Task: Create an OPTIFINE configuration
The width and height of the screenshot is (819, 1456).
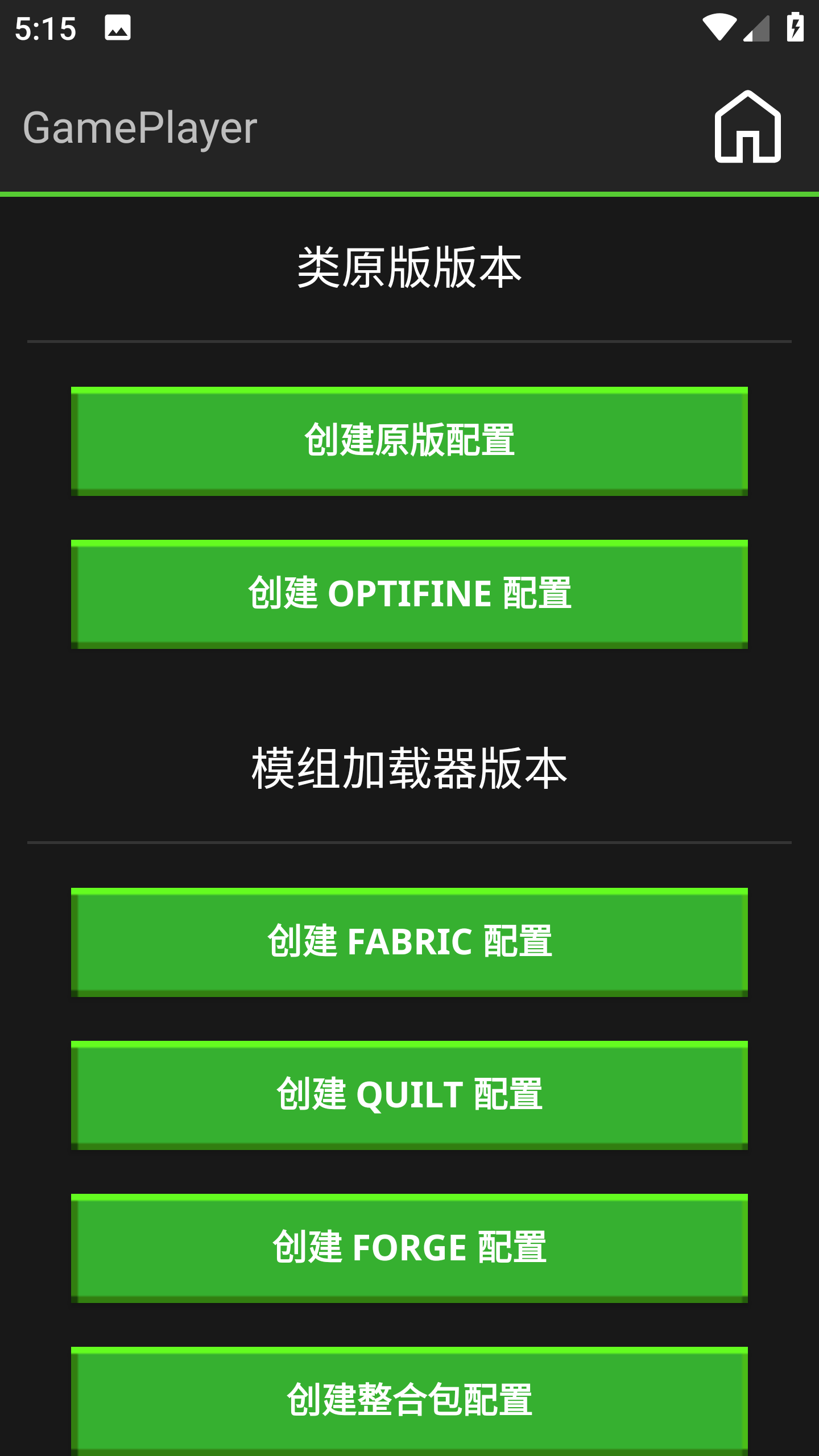Action: click(x=409, y=594)
